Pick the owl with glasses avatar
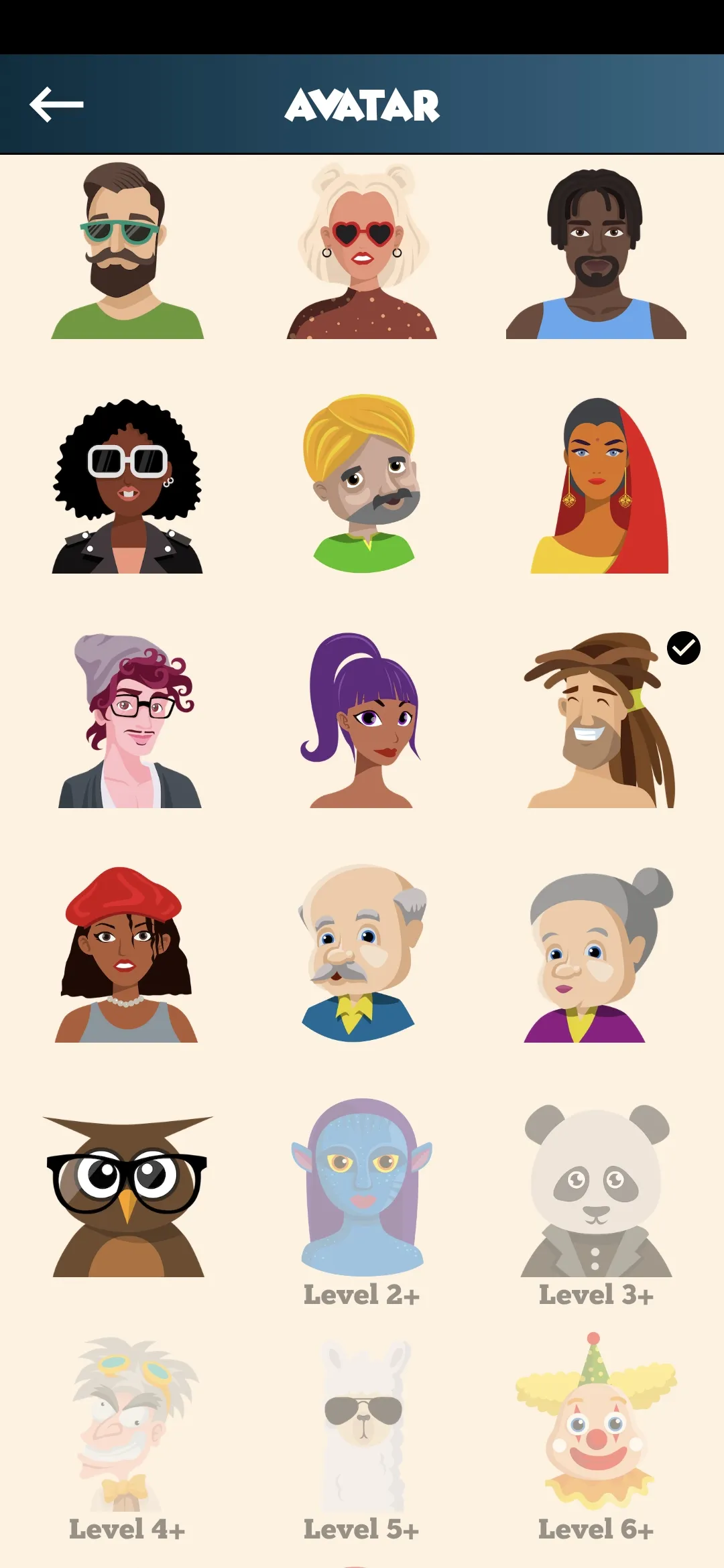 tap(127, 1196)
